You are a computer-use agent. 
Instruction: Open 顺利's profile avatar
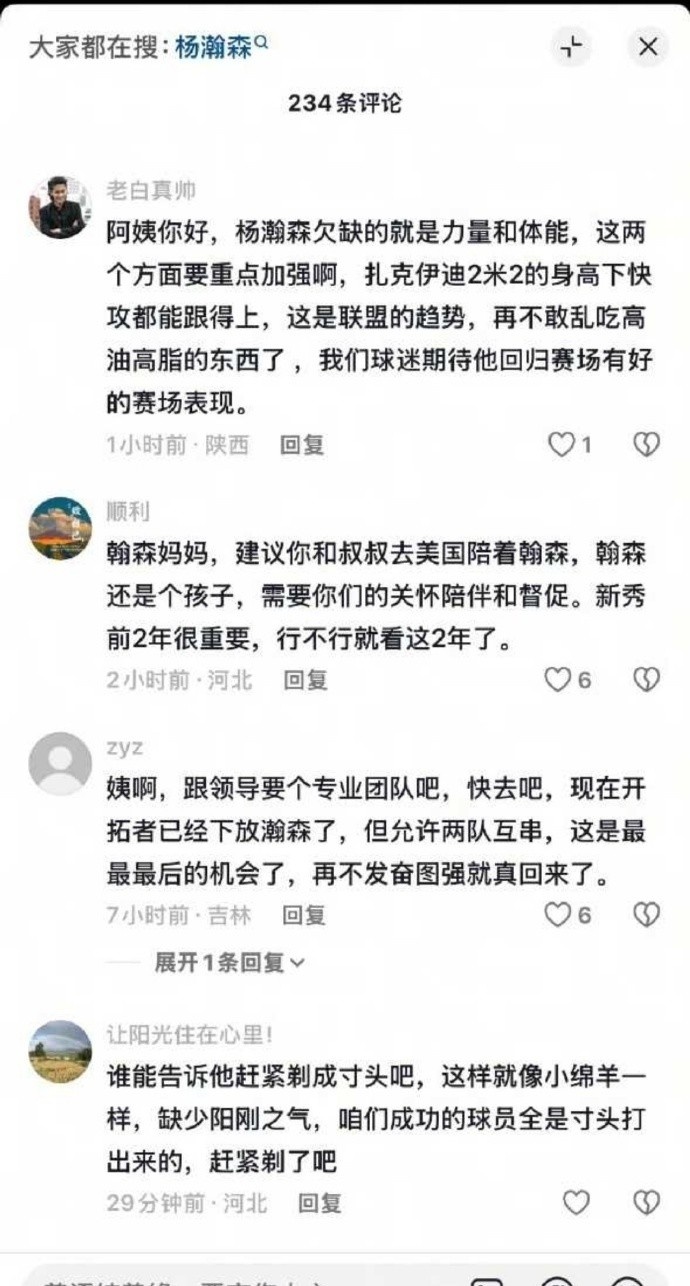point(60,528)
